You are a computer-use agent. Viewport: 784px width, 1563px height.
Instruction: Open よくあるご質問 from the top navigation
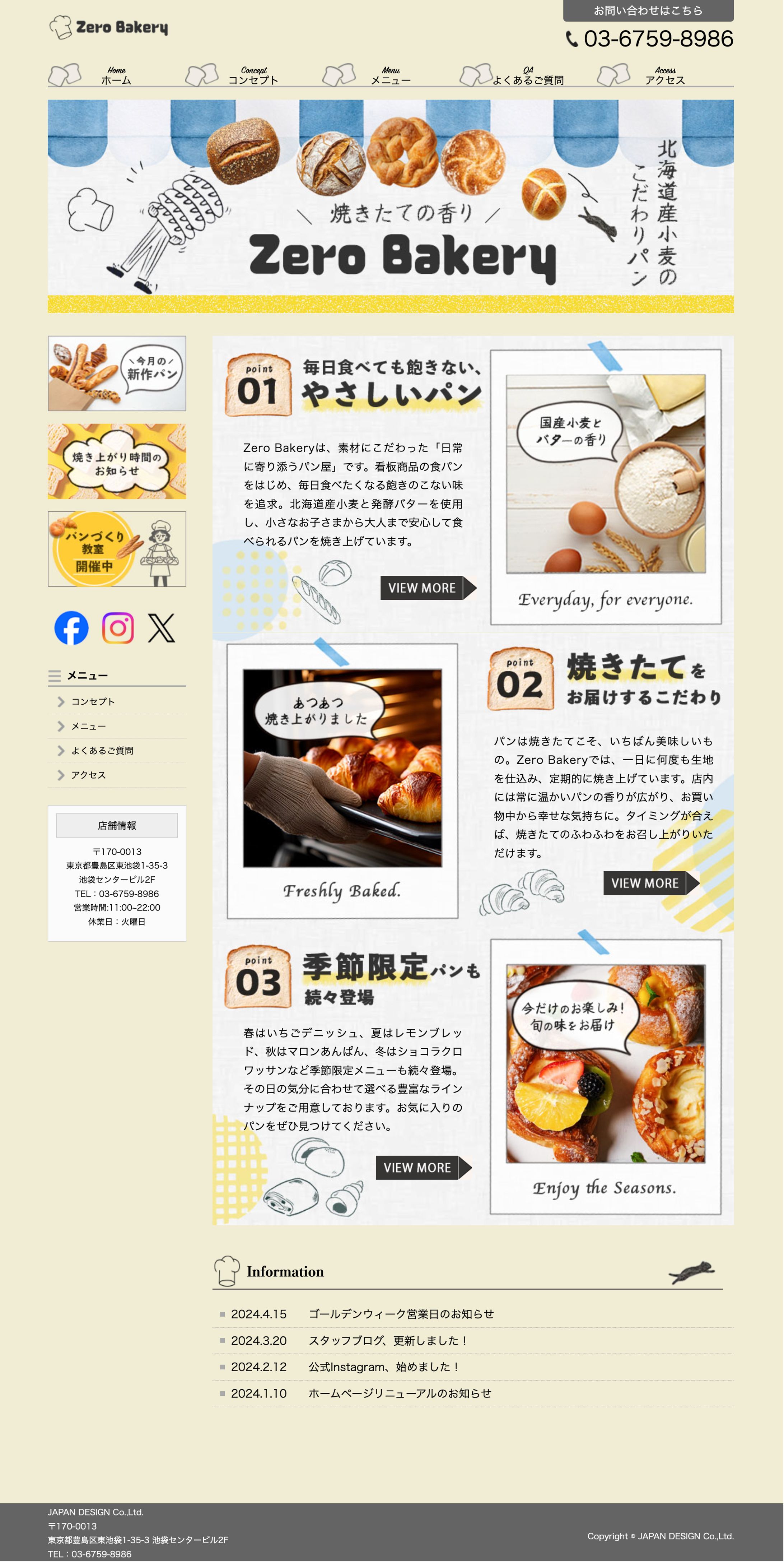528,76
